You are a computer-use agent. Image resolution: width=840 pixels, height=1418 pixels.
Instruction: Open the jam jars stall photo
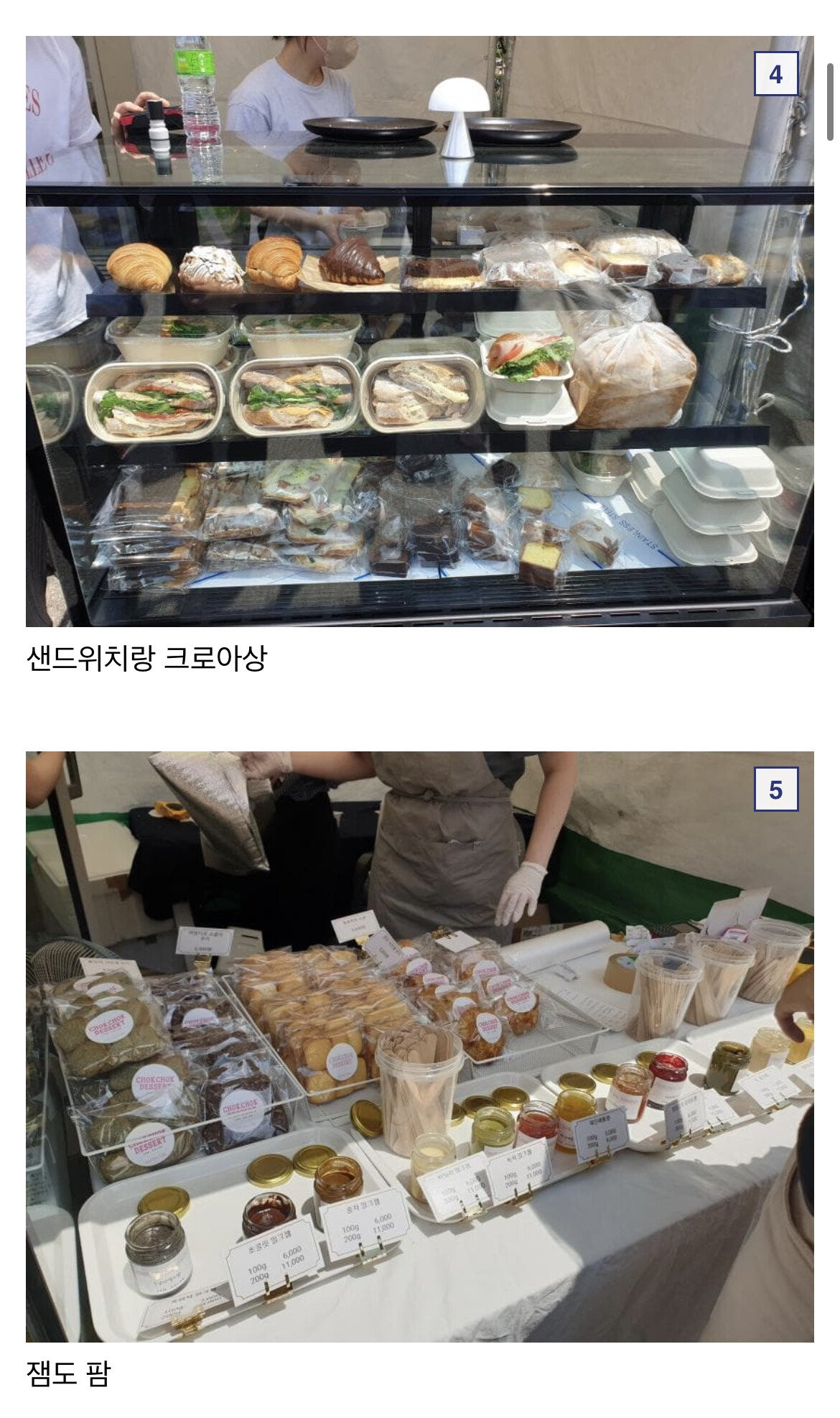[x=419, y=1047]
